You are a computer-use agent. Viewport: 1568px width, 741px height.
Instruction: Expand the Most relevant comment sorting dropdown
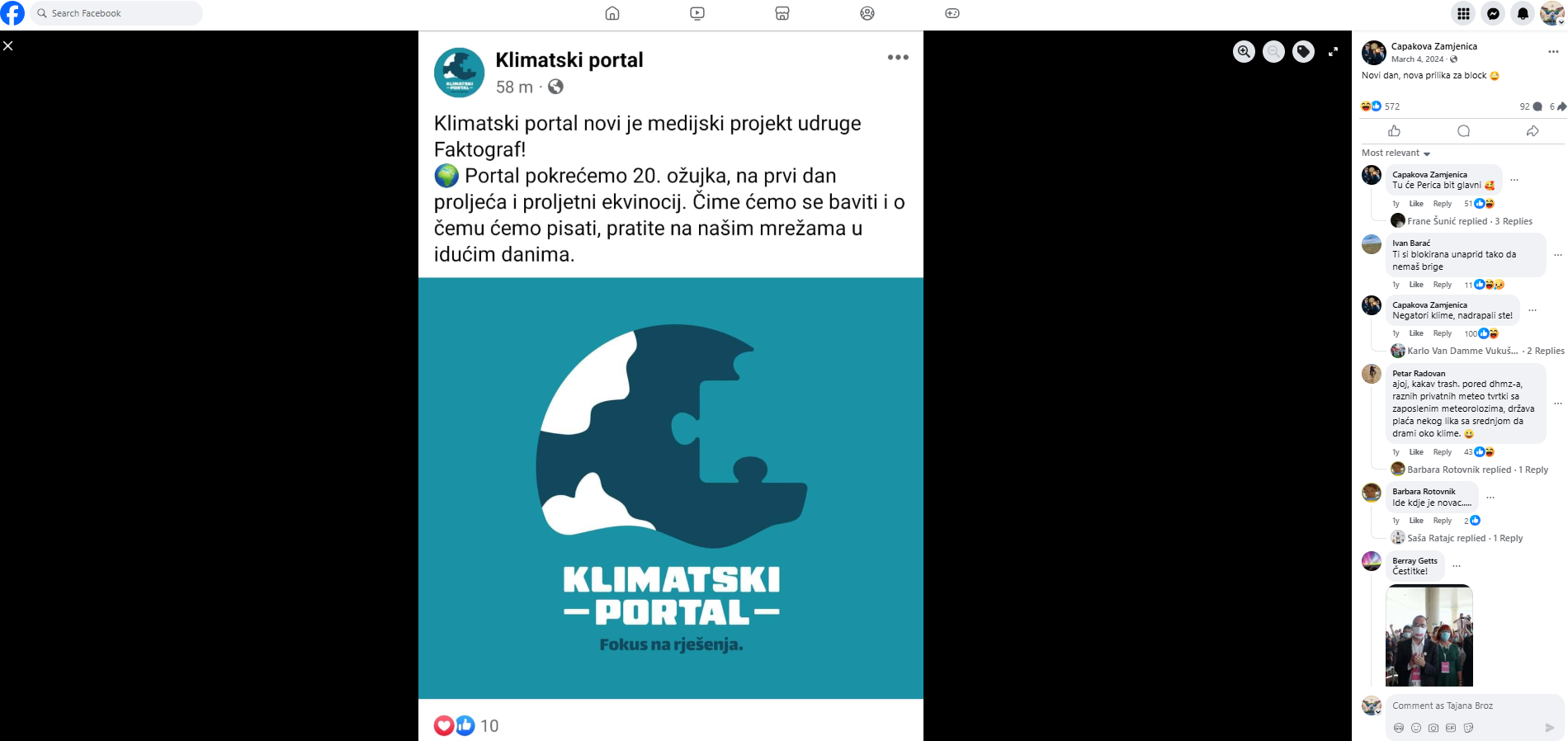1396,153
